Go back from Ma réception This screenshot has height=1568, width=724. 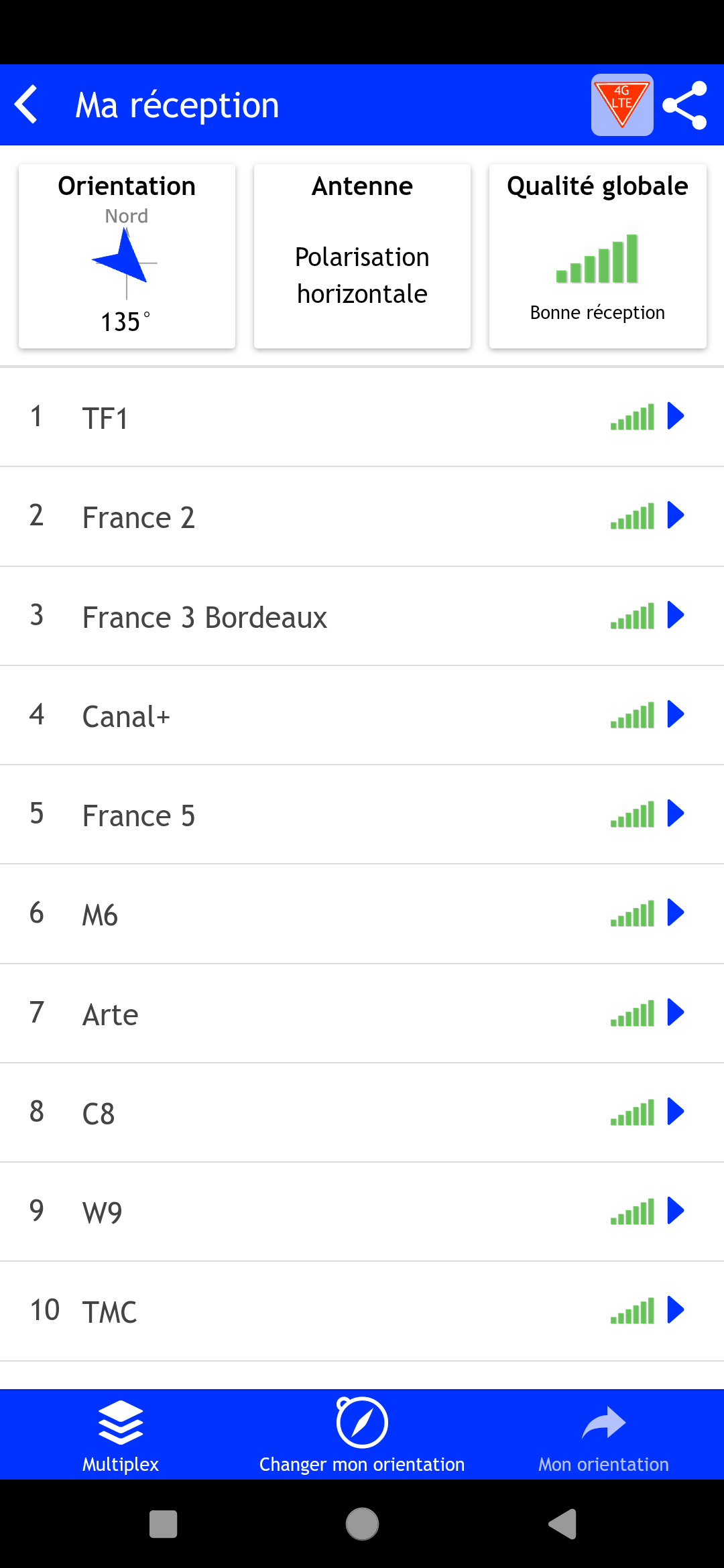[27, 105]
